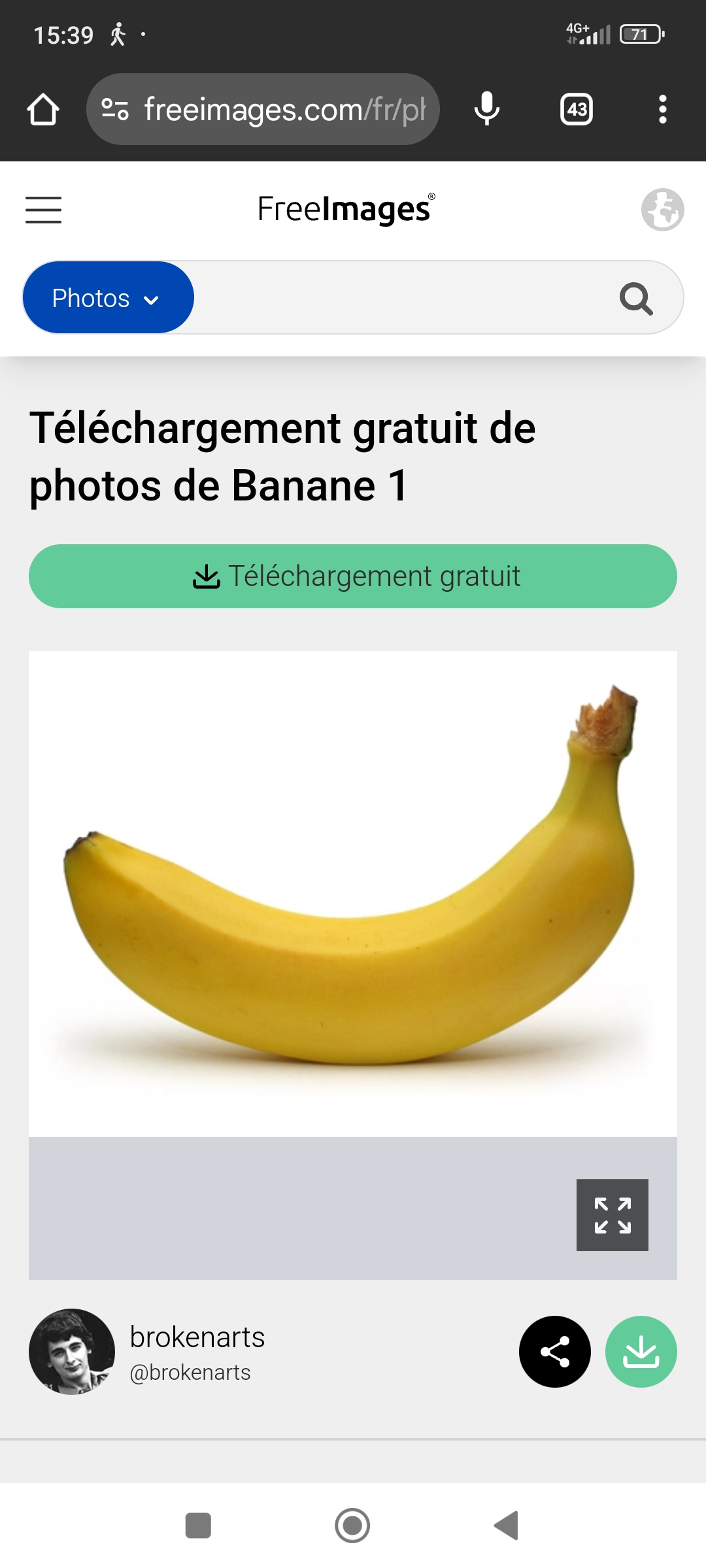Tap the microphone icon for voice search

point(486,109)
